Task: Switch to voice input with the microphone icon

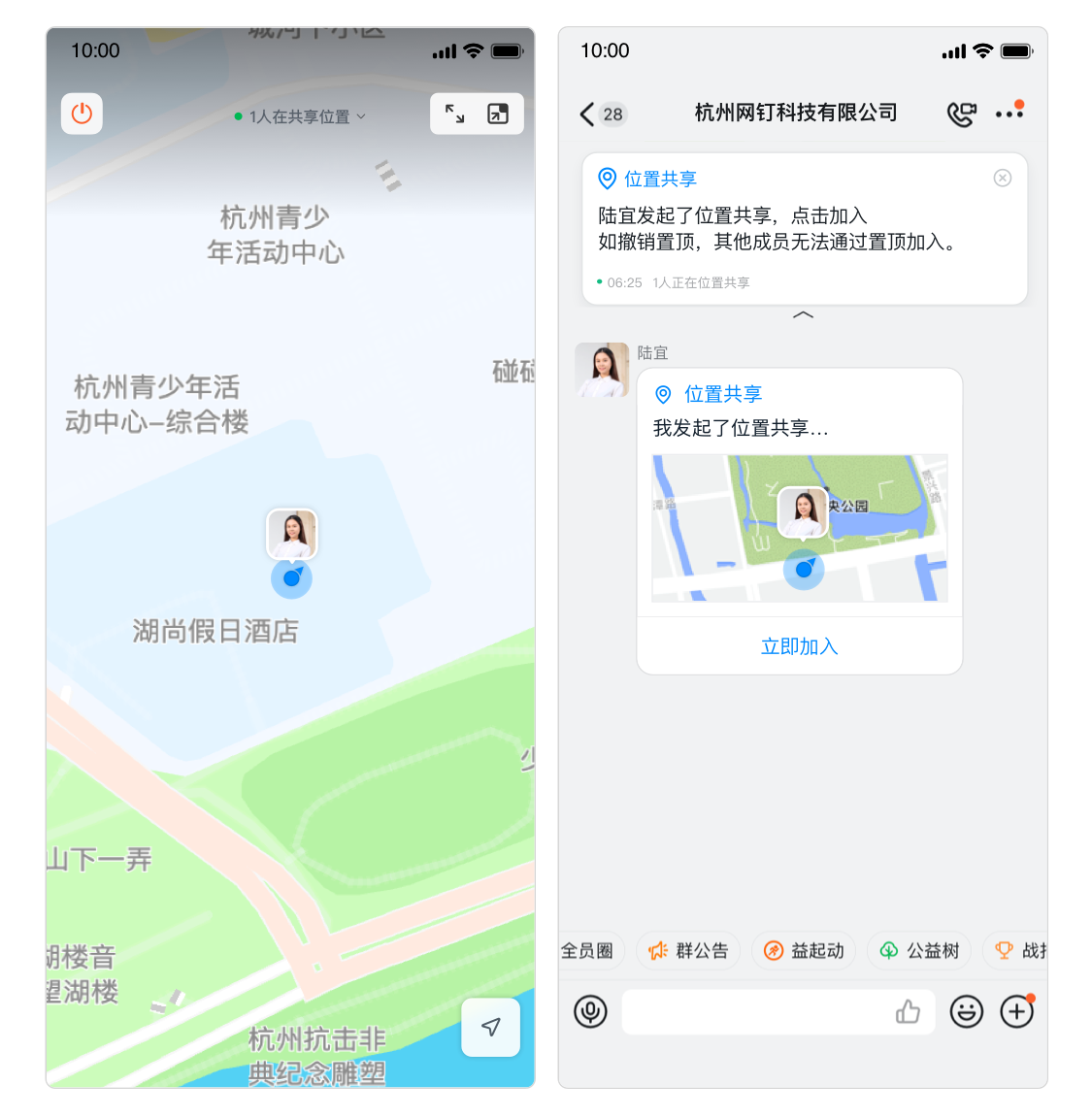Action: pyautogui.click(x=590, y=1011)
